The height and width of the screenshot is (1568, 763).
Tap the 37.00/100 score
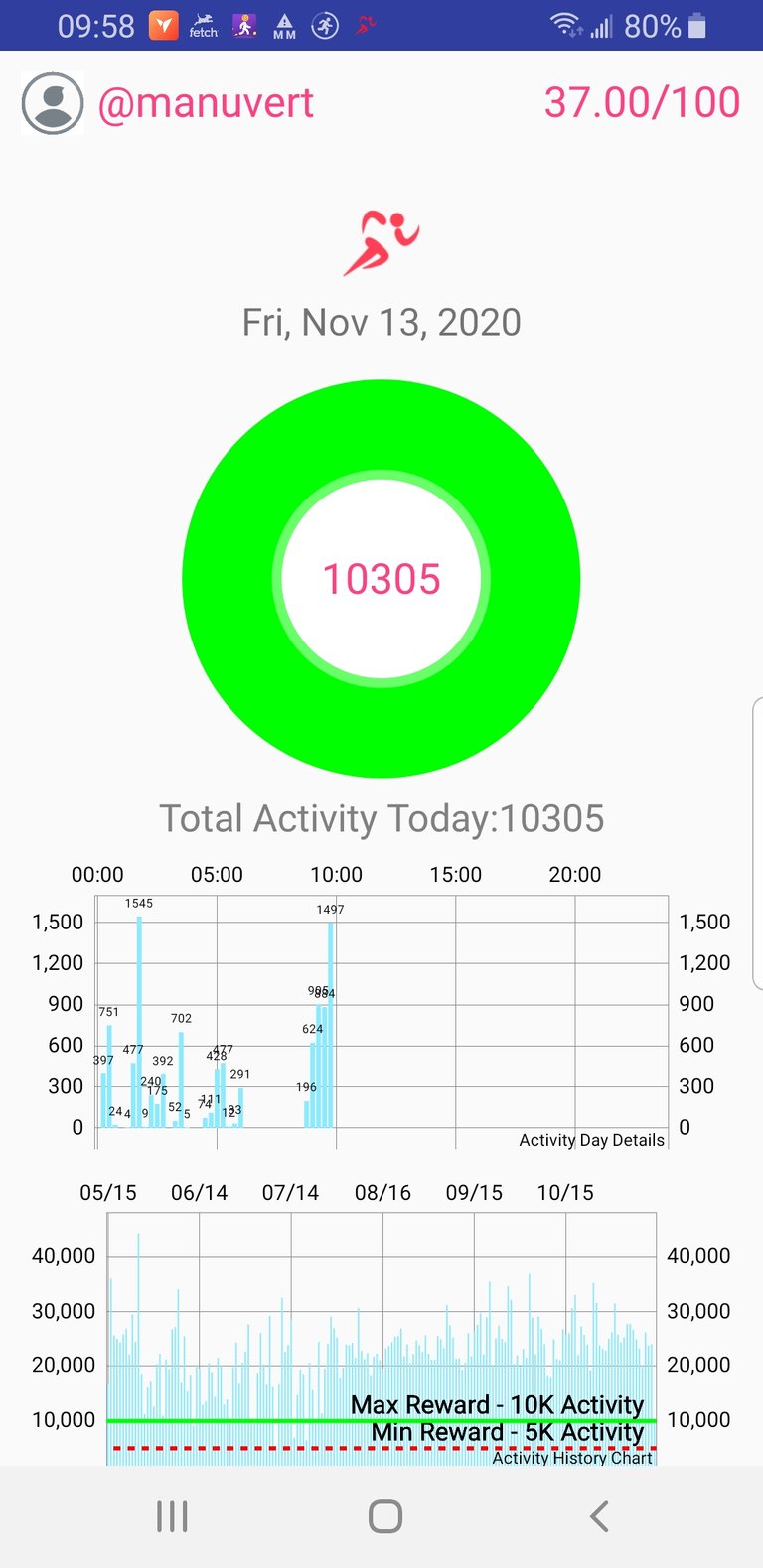tap(642, 102)
